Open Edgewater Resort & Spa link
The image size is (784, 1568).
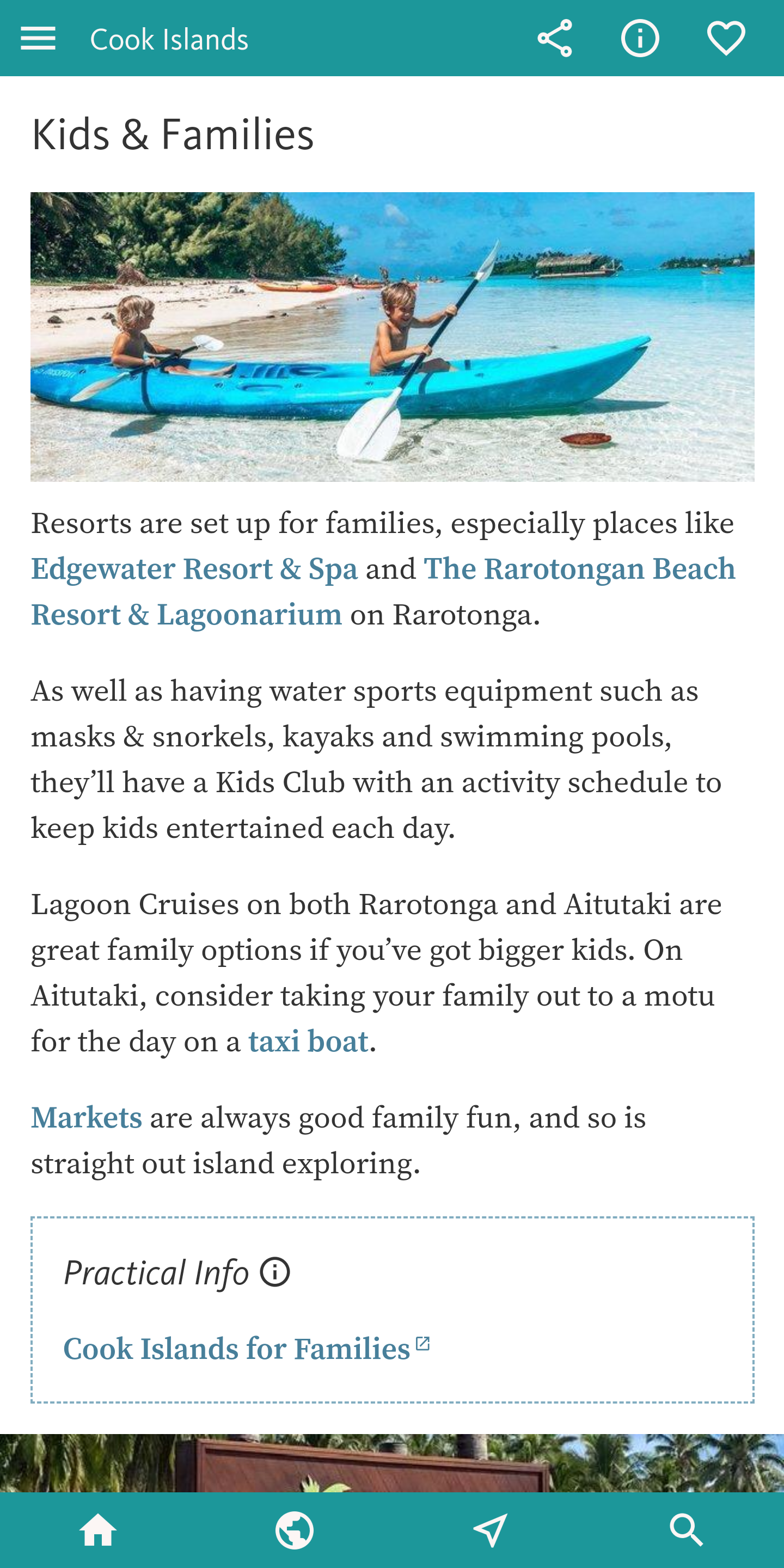pos(194,569)
